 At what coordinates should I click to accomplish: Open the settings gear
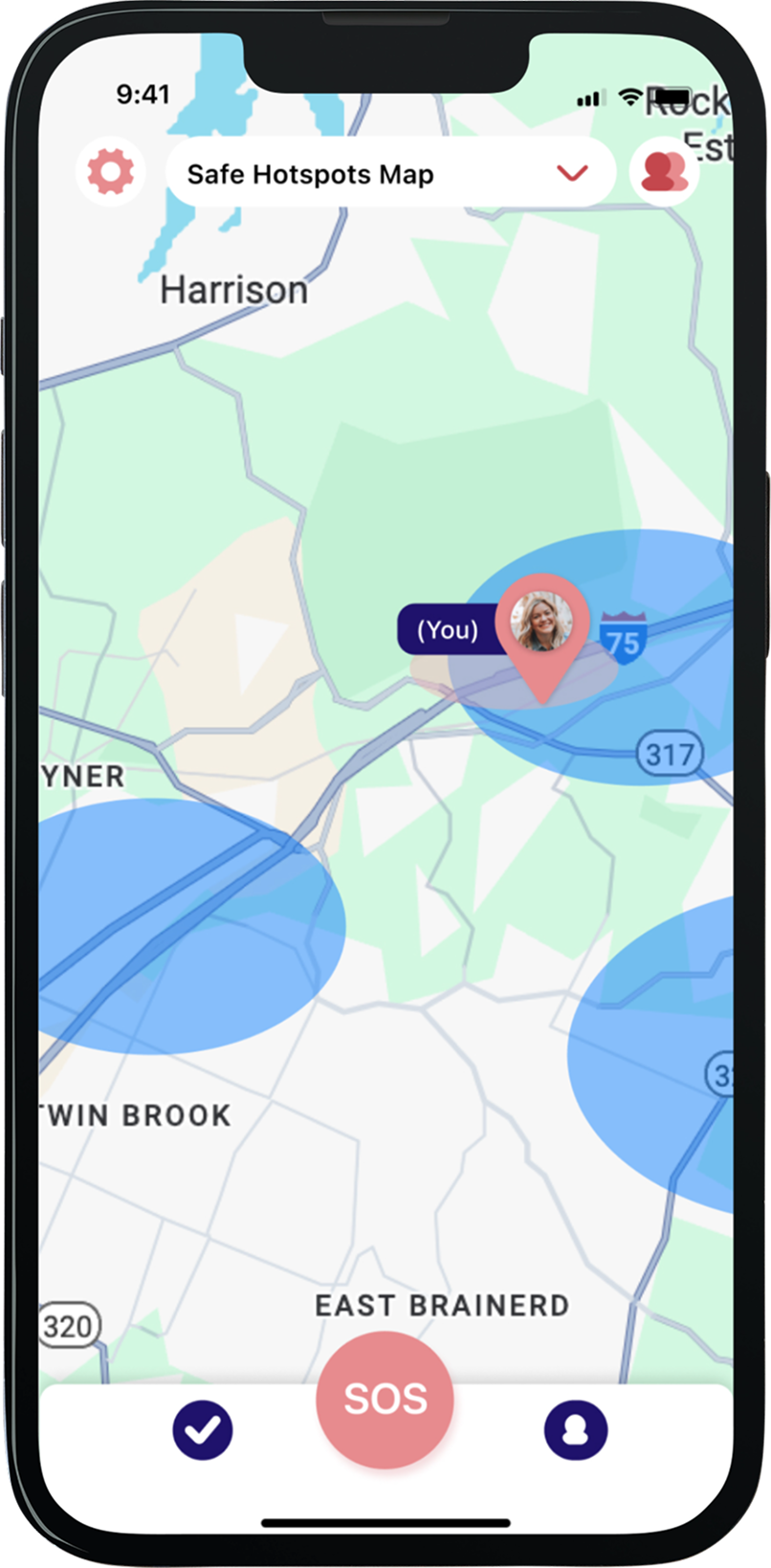point(110,172)
